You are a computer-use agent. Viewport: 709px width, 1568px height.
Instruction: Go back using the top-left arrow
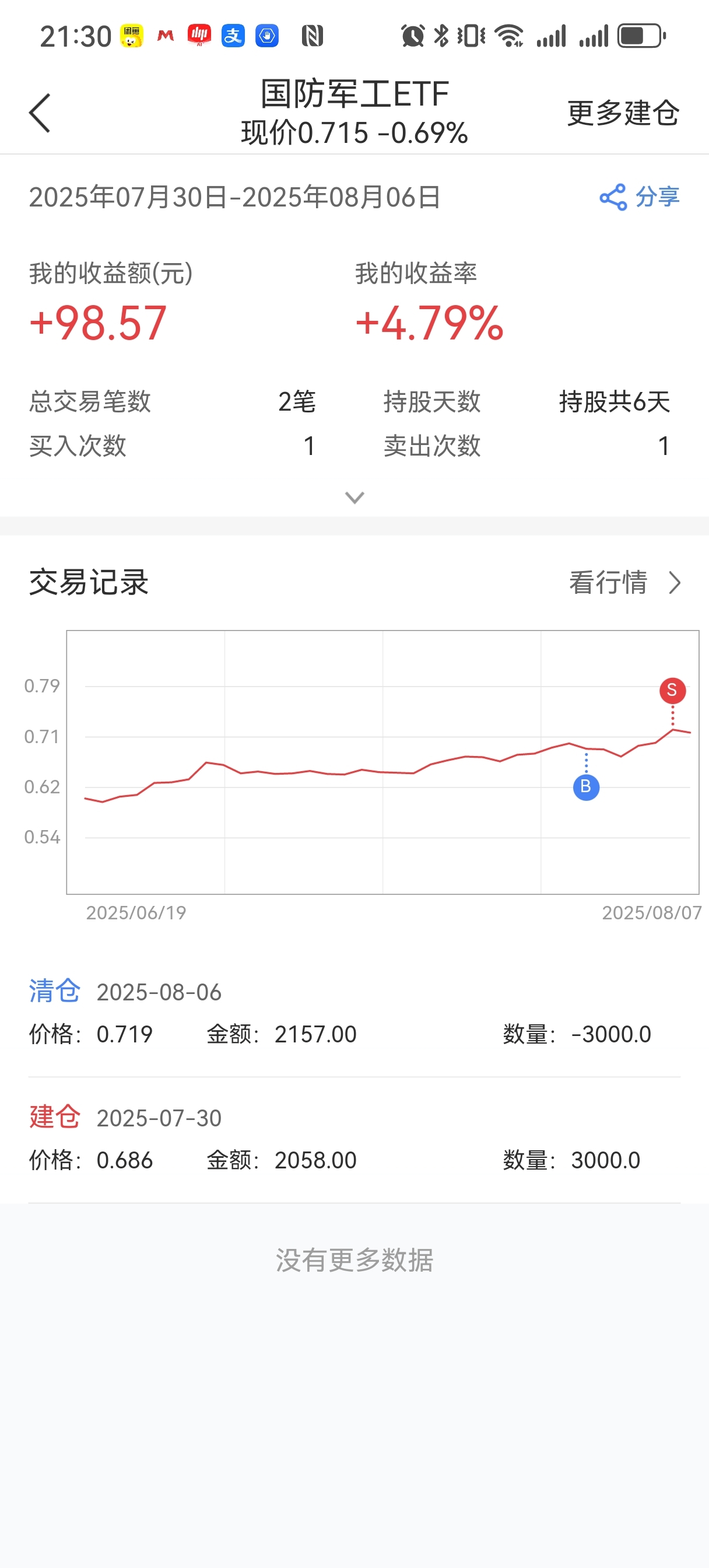pyautogui.click(x=40, y=113)
